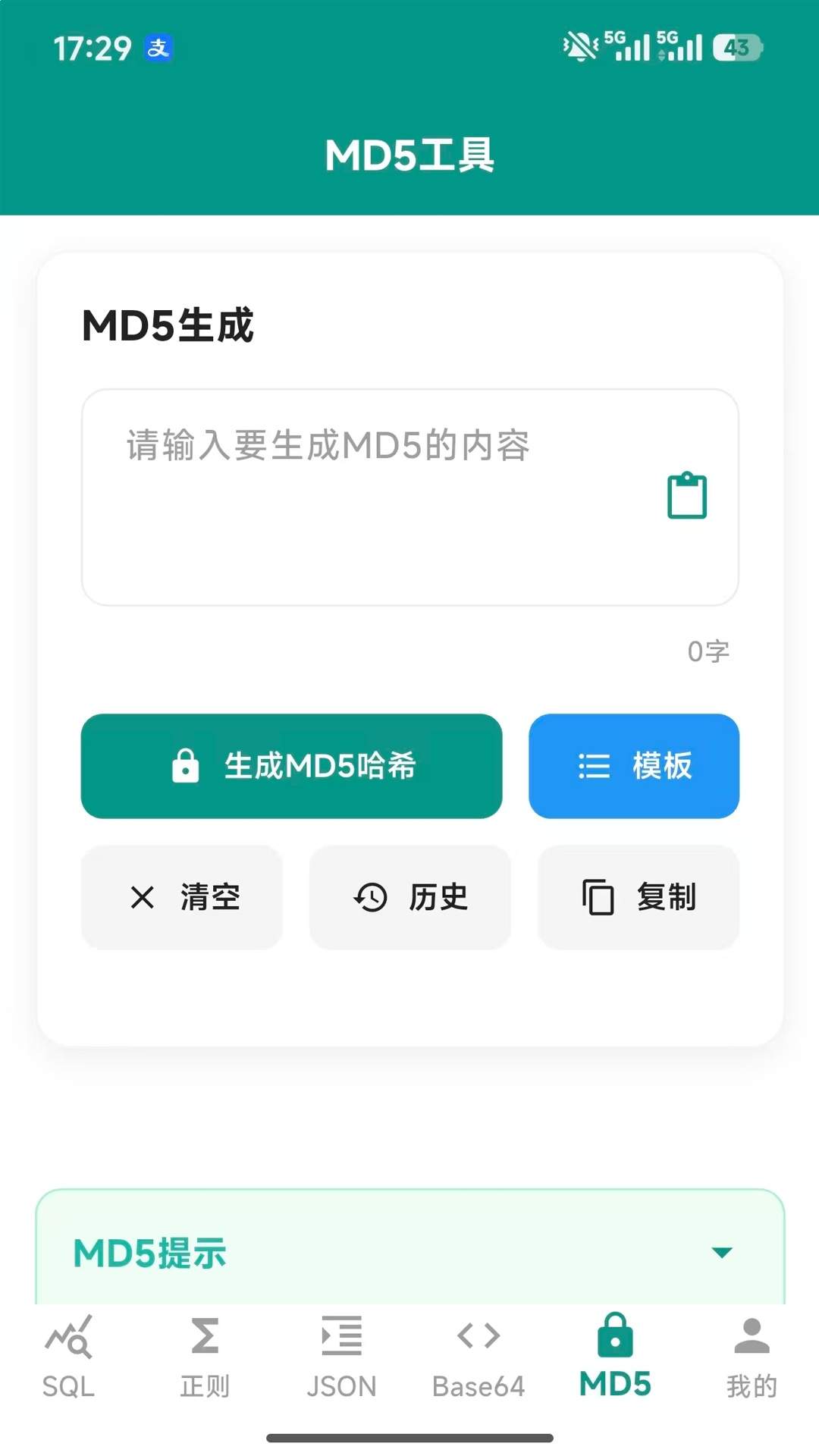Open the 我的 profile tab
Viewport: 819px width, 1456px height.
(752, 1357)
